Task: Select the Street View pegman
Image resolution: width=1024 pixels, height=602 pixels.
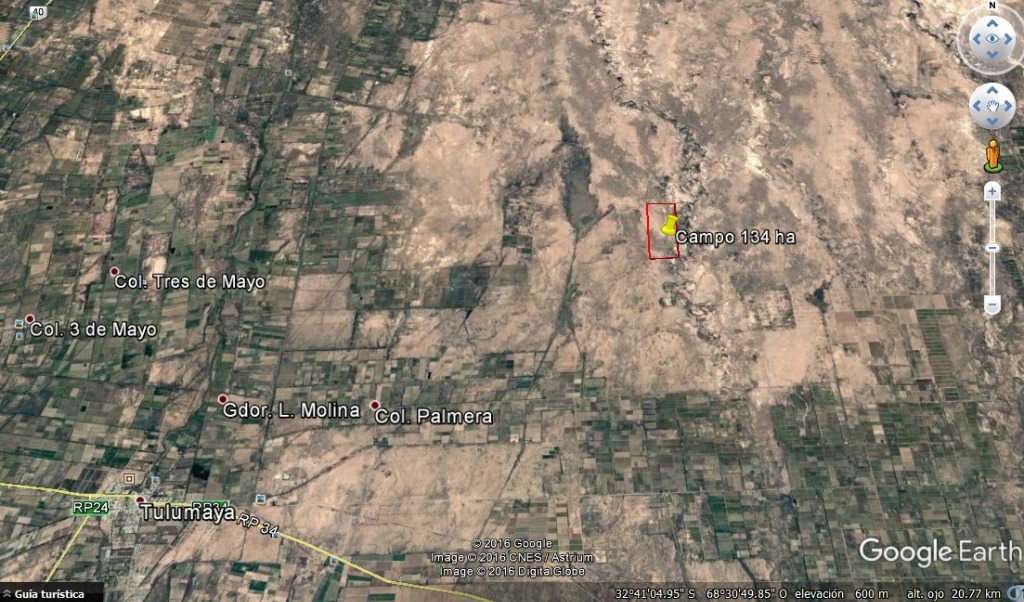Action: pos(992,155)
